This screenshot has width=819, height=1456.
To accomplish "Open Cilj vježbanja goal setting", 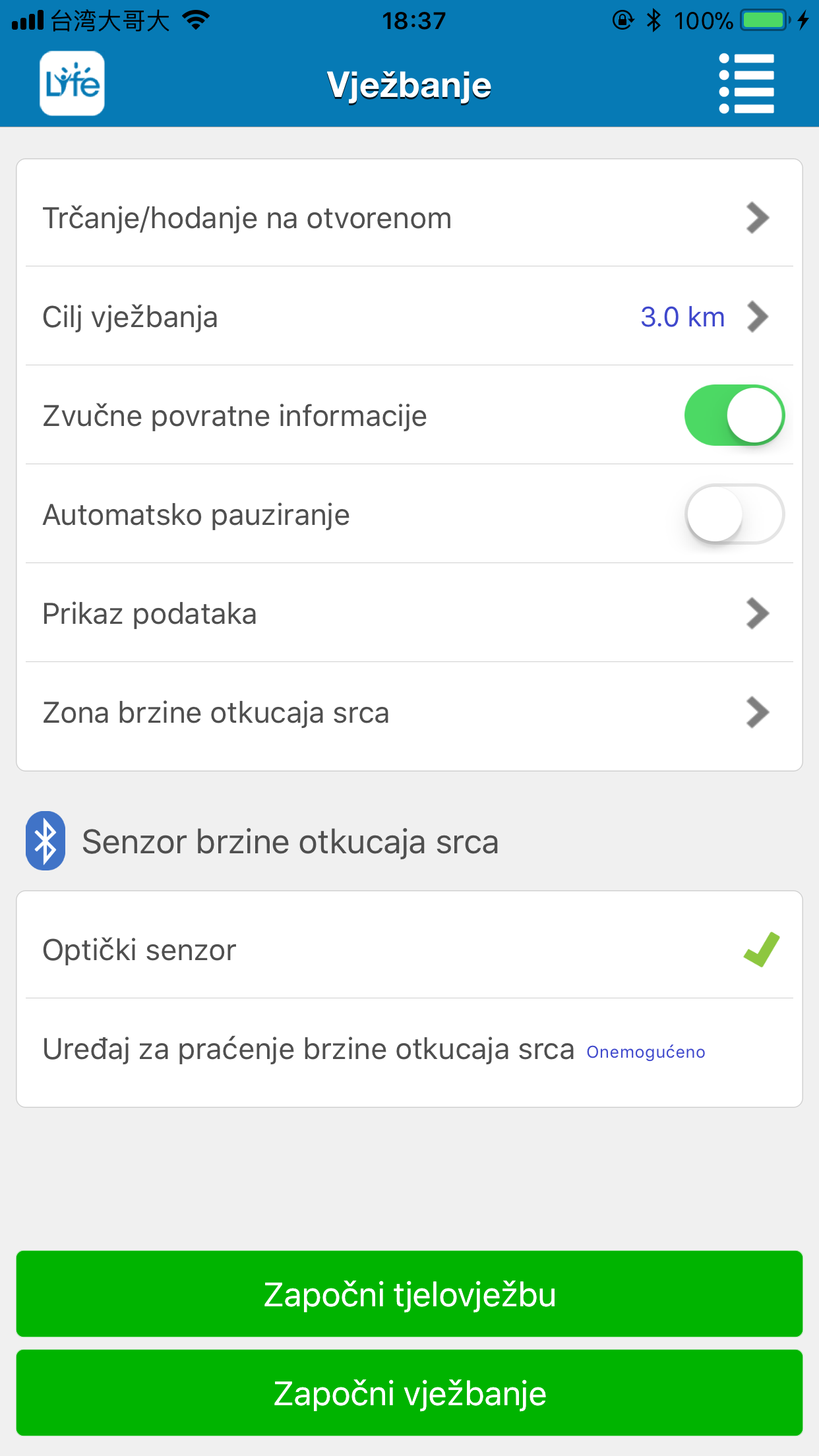I will click(x=409, y=317).
